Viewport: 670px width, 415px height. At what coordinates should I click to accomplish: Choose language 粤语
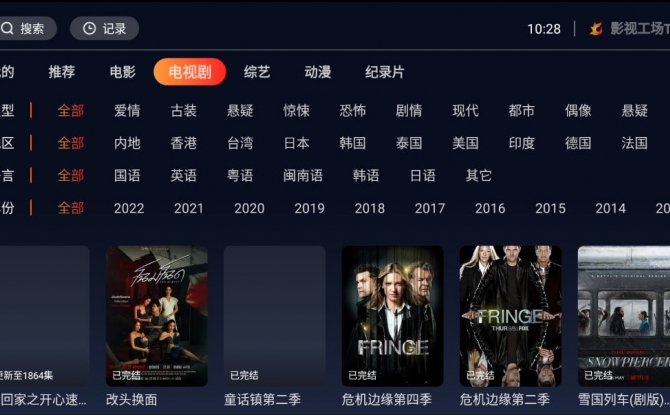tap(240, 176)
